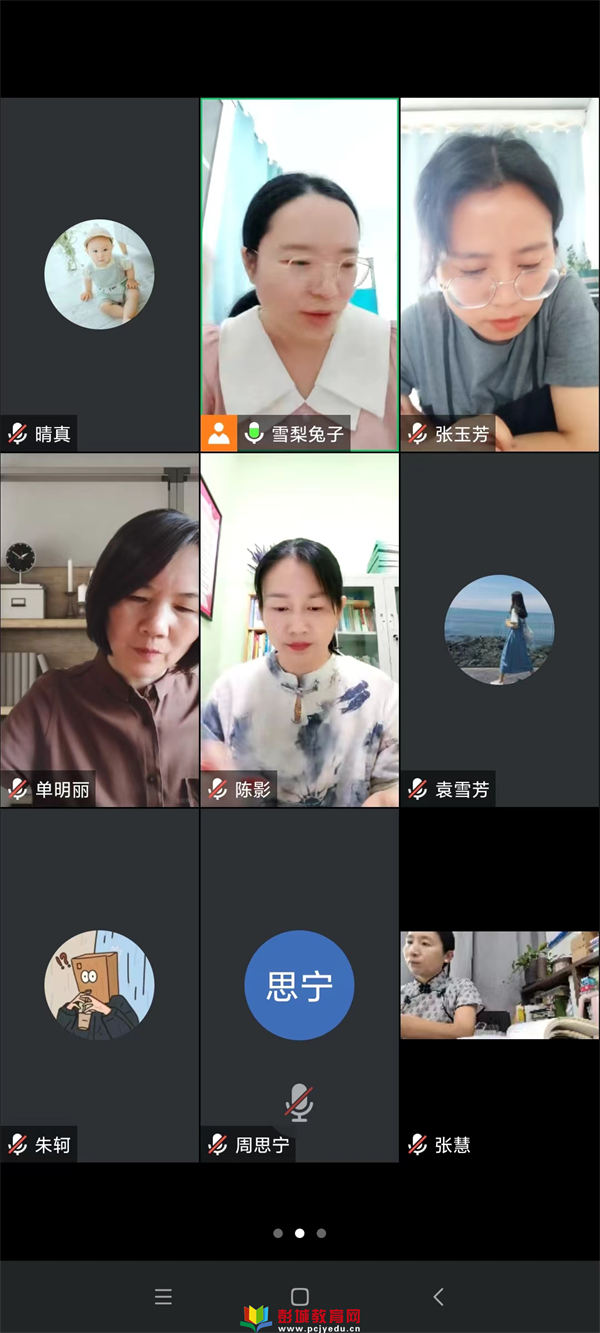This screenshot has height=1333, width=600.
Task: Select 单明丽's video tile
Action: click(99, 630)
